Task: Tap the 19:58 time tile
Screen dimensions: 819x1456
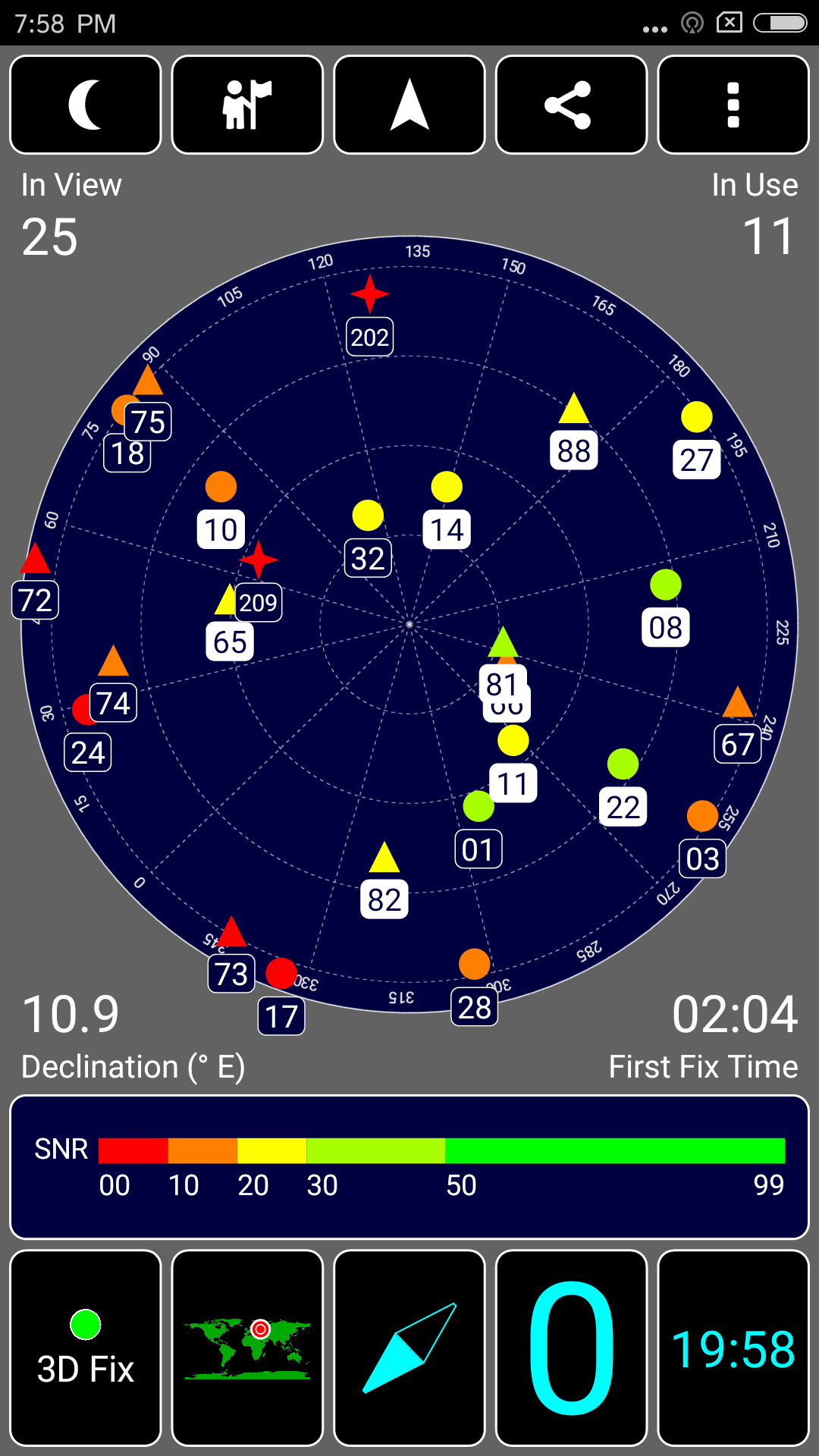Action: click(733, 1348)
